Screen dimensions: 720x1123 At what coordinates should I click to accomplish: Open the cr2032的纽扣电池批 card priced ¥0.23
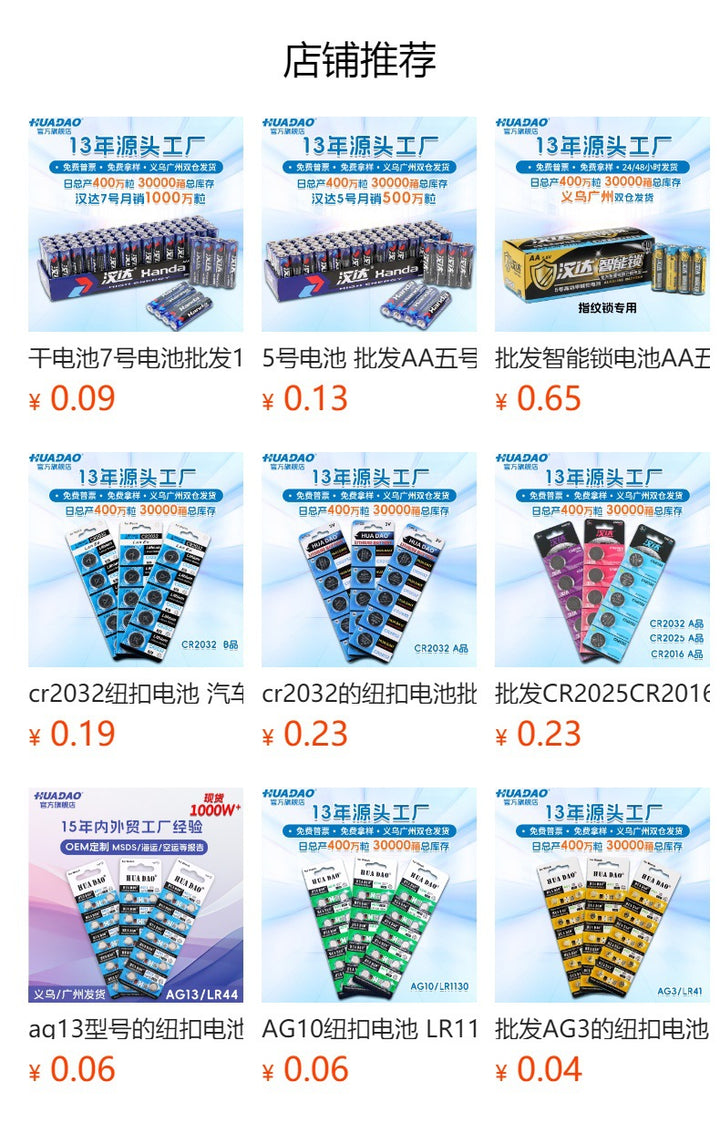click(369, 560)
